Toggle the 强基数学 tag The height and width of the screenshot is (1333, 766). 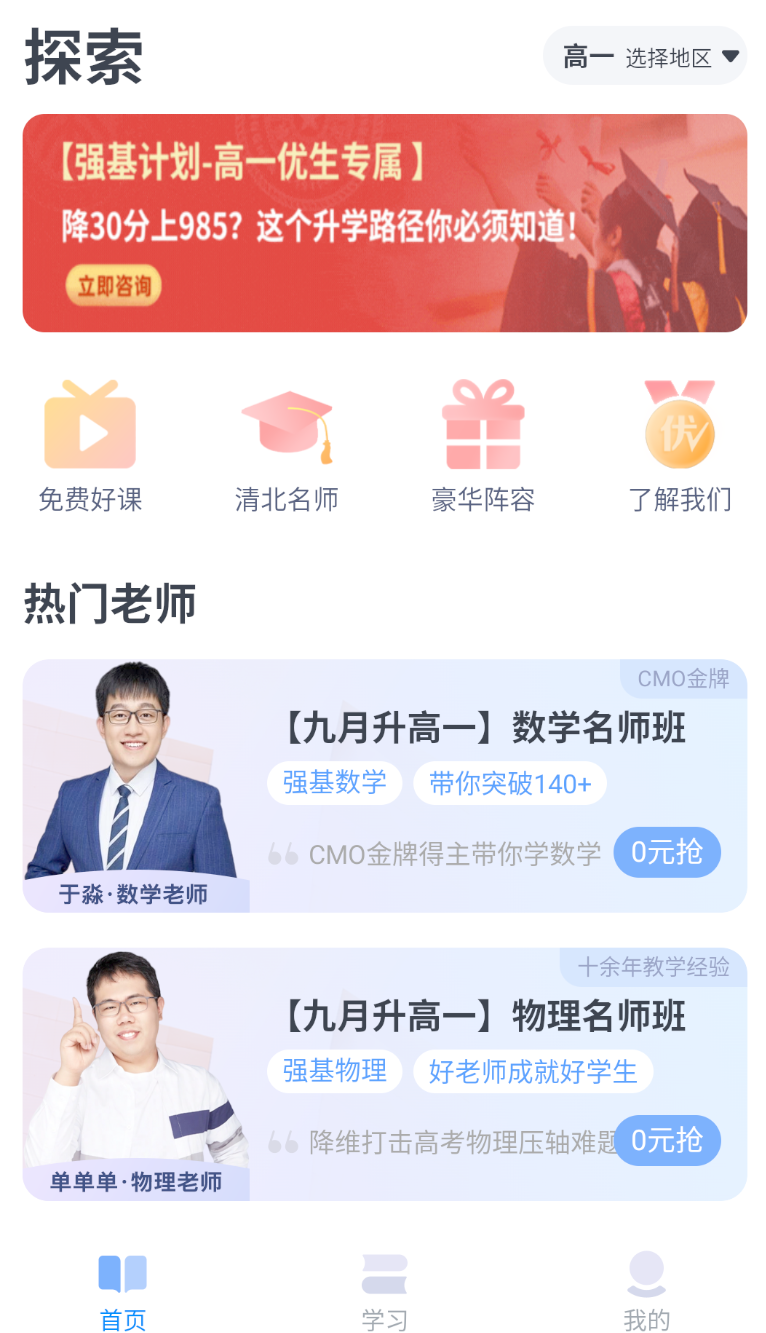[x=334, y=783]
